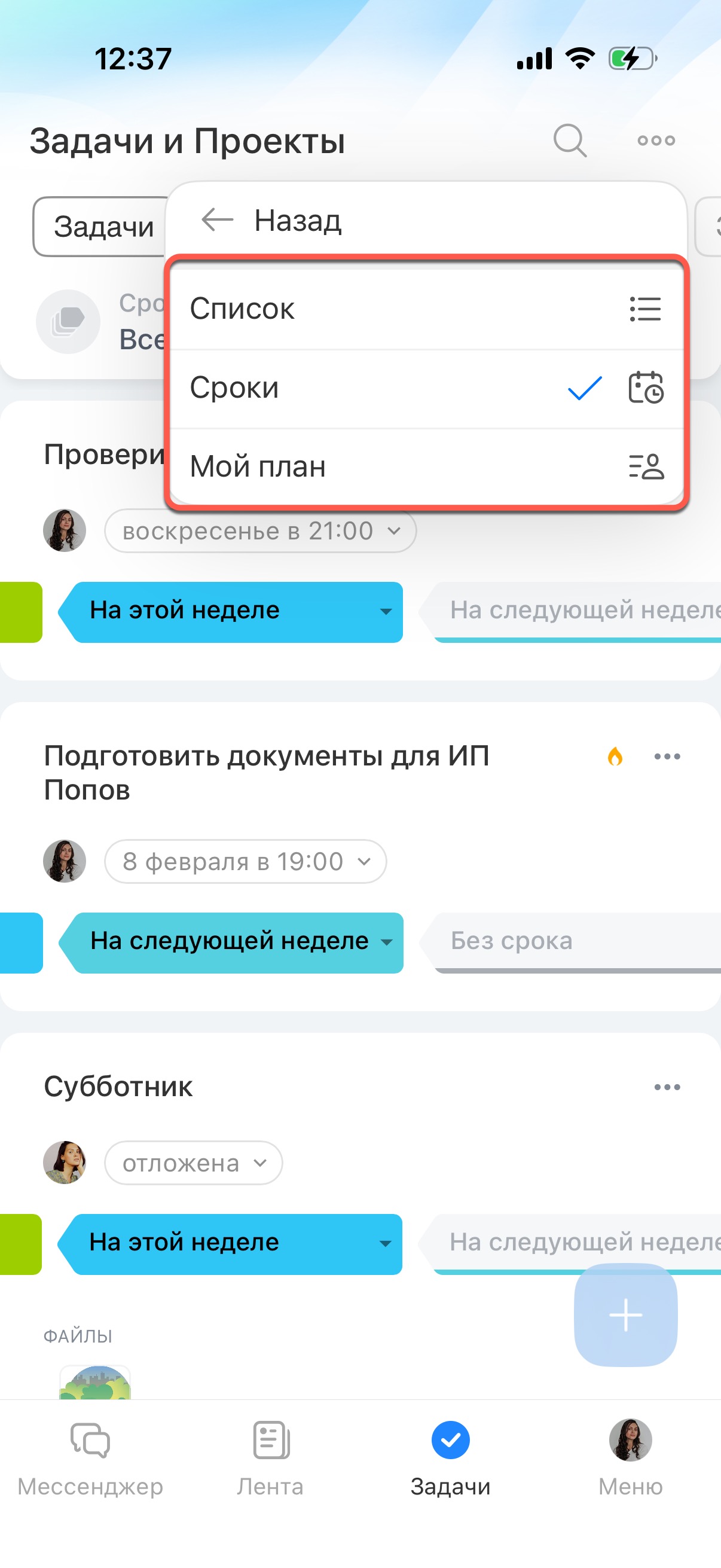Expand the воскресенье в 21:00 deadline chip
721x1568 pixels.
261,531
